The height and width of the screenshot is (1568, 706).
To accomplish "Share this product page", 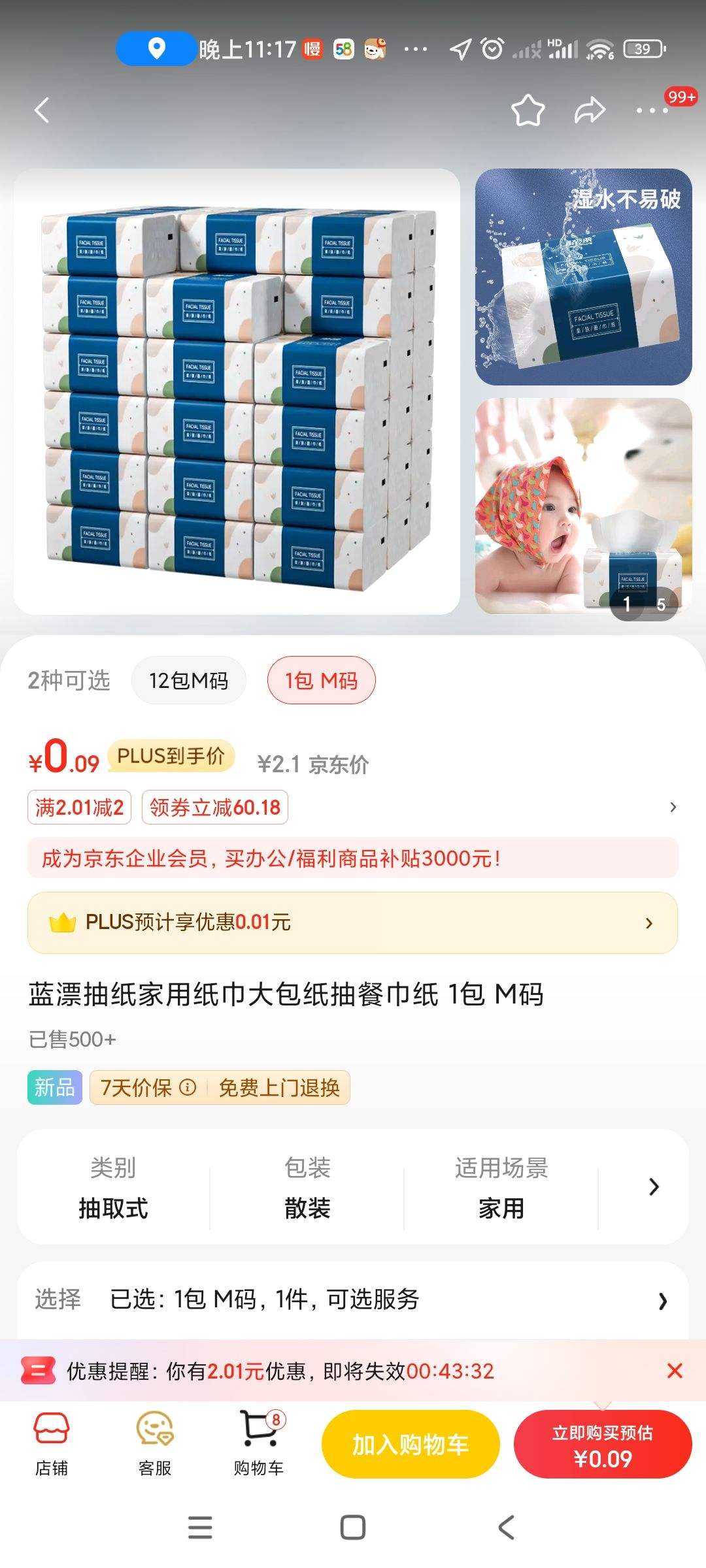I will tap(590, 110).
